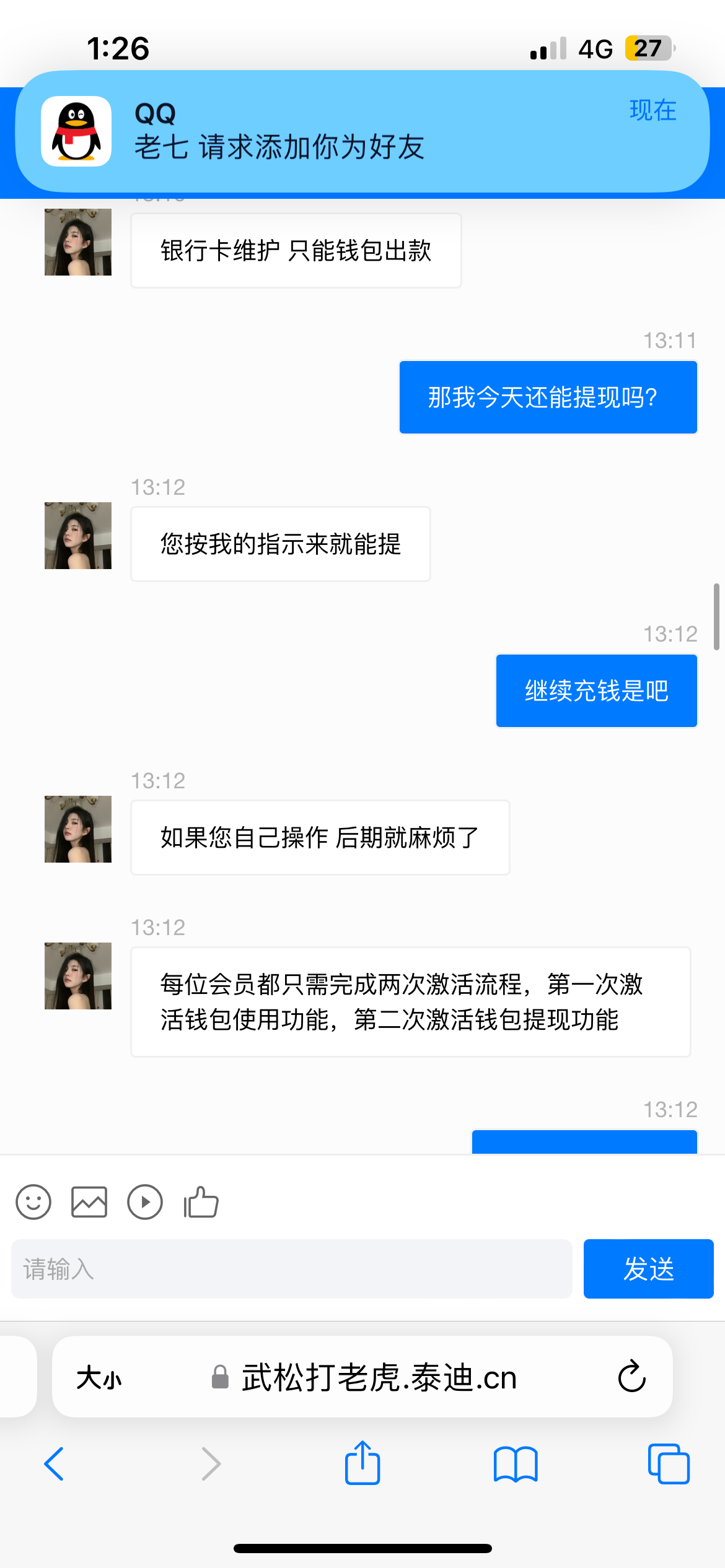Open the QQ friend request notification
The image size is (725, 1568).
click(x=362, y=131)
